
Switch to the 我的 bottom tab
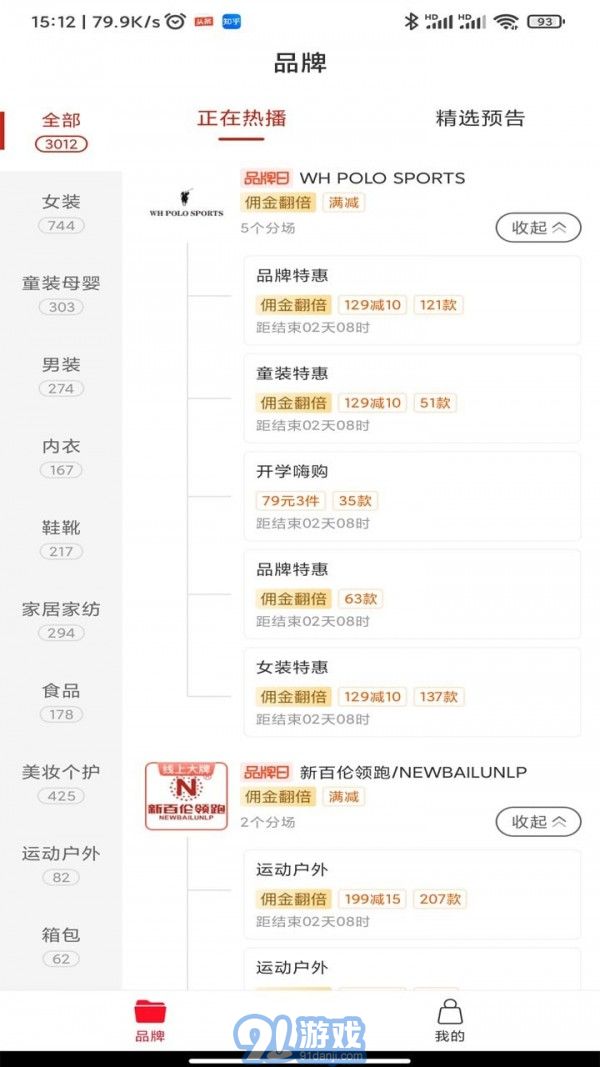(450, 1022)
